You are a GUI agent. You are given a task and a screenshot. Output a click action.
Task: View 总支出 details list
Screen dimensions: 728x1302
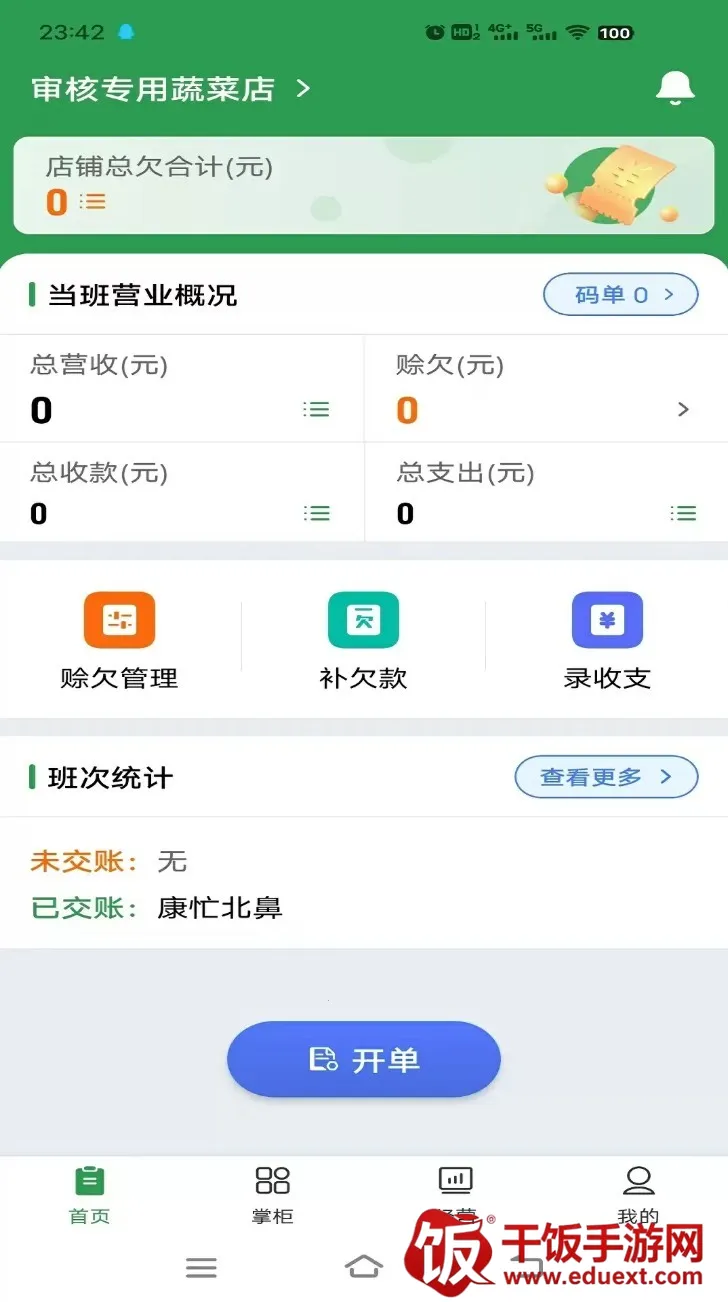click(x=683, y=513)
